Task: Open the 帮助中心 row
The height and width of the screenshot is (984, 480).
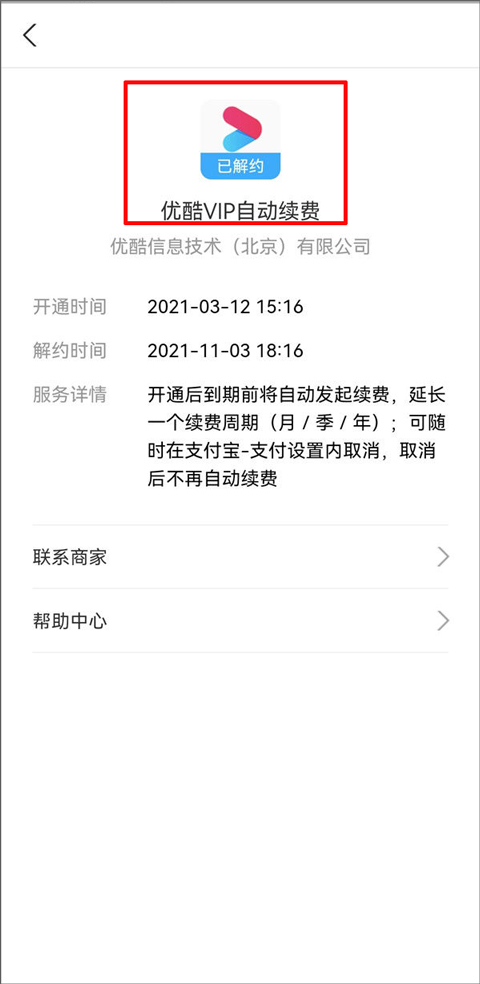Action: pyautogui.click(x=240, y=621)
